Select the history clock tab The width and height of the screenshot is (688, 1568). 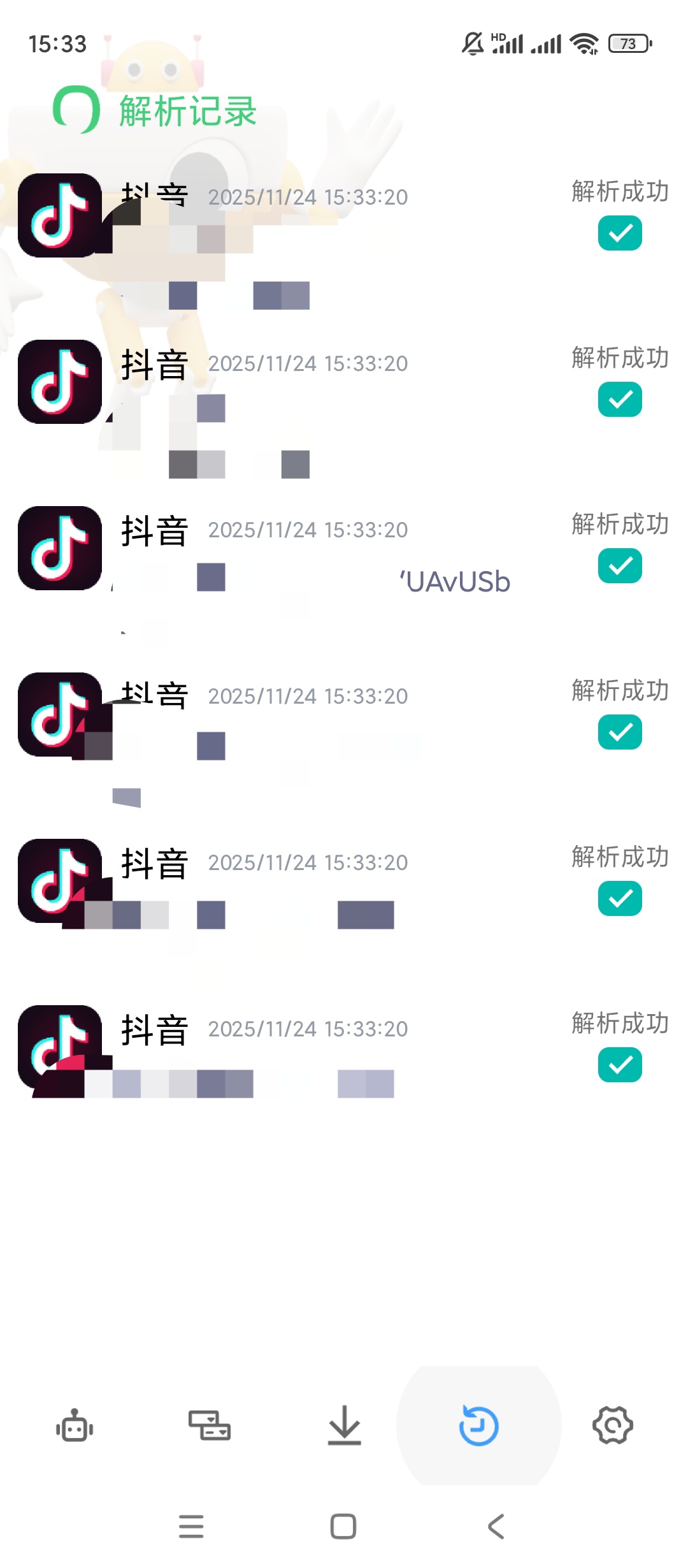(x=478, y=1425)
